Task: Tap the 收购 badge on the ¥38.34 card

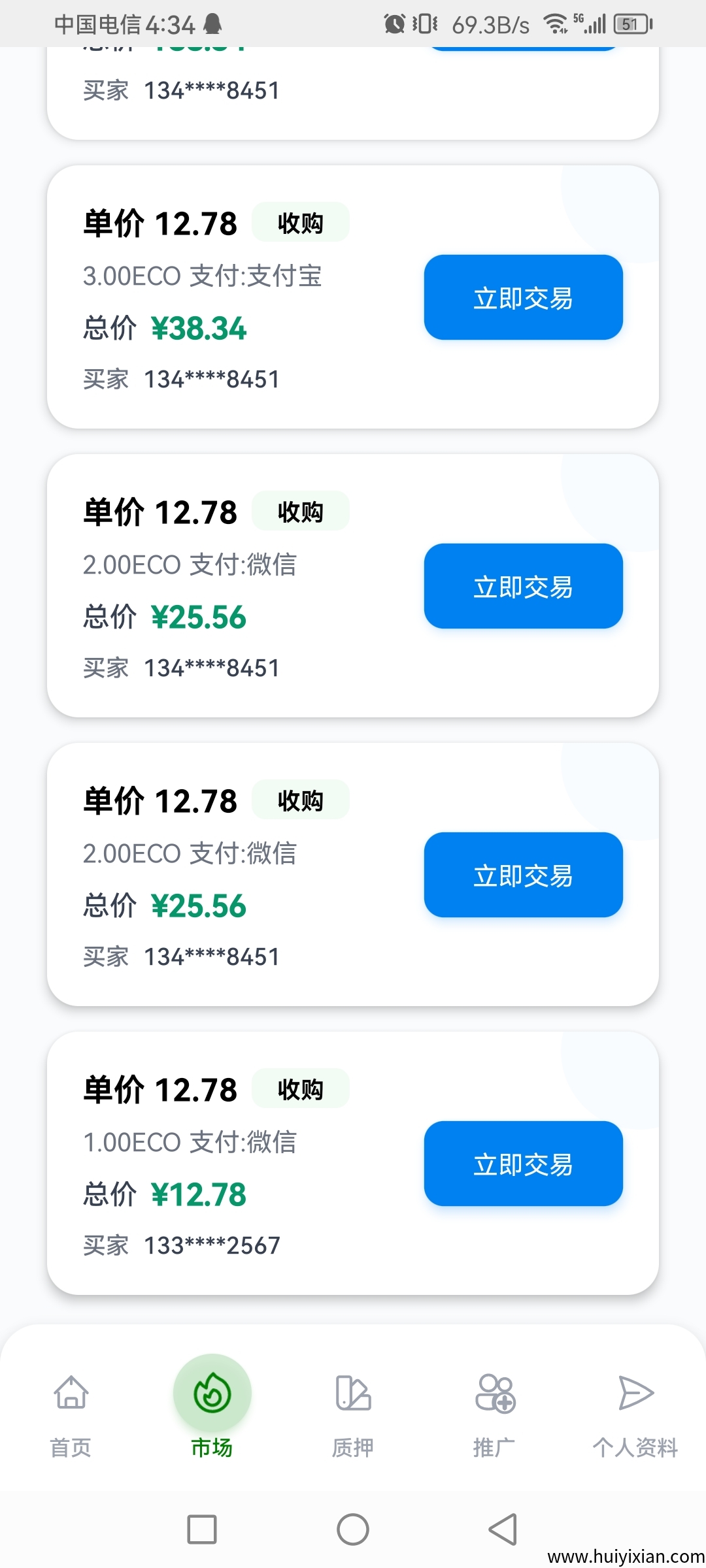Action: pyautogui.click(x=300, y=223)
